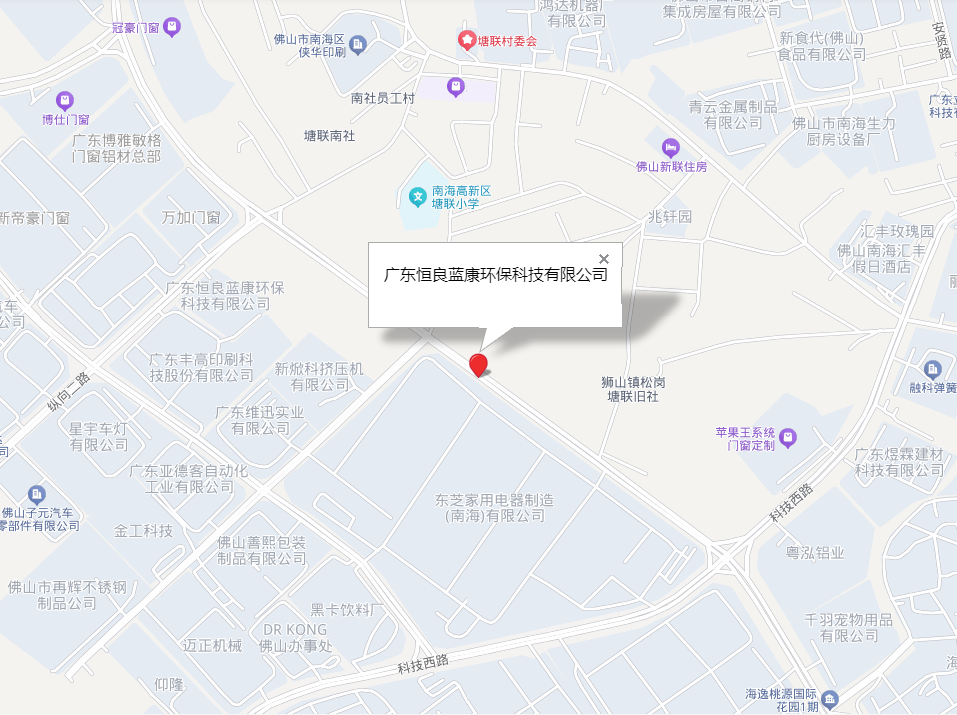Tap the red location marker pin

pyautogui.click(x=479, y=364)
